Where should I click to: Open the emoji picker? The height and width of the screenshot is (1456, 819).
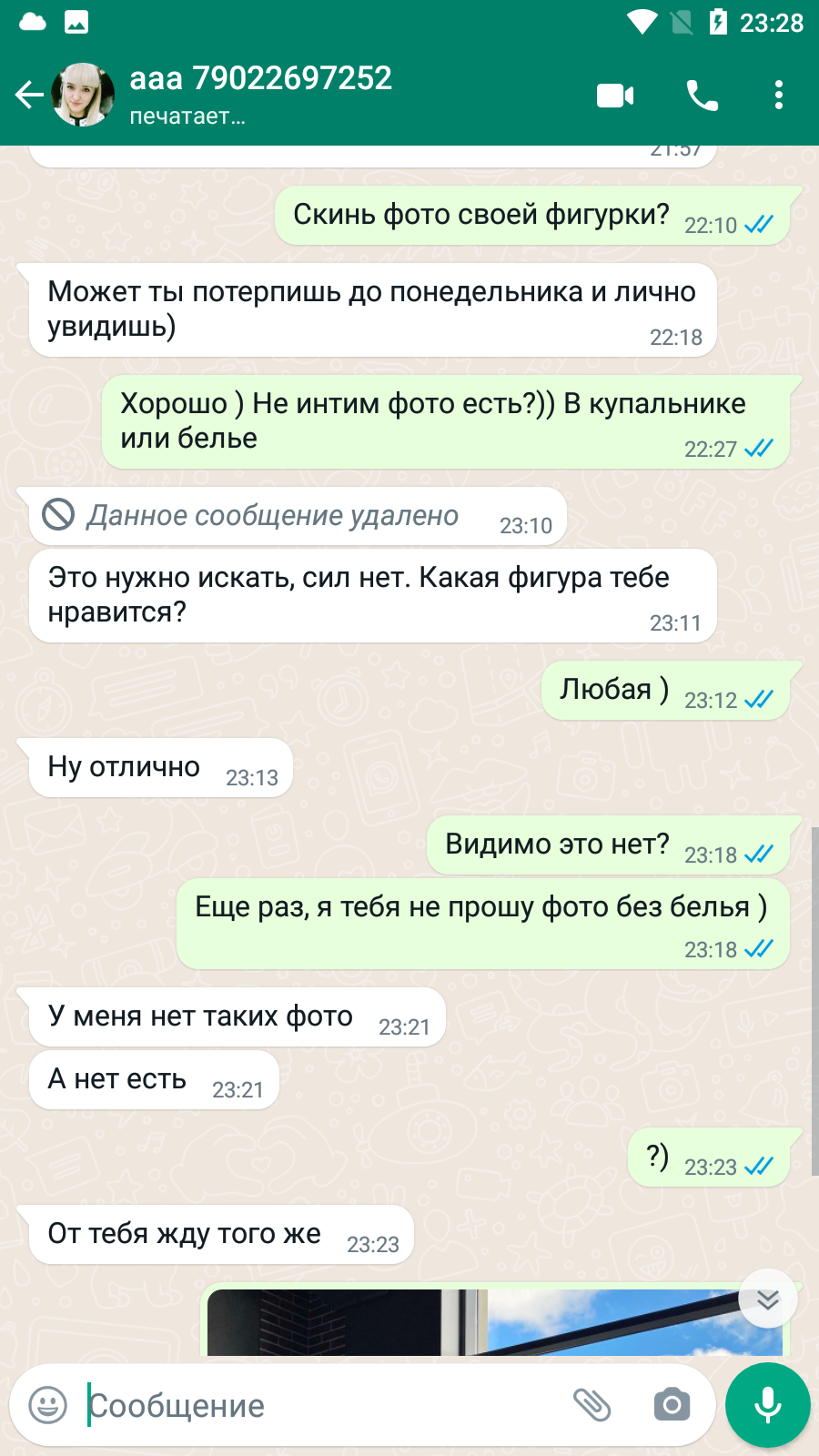pos(48,1405)
